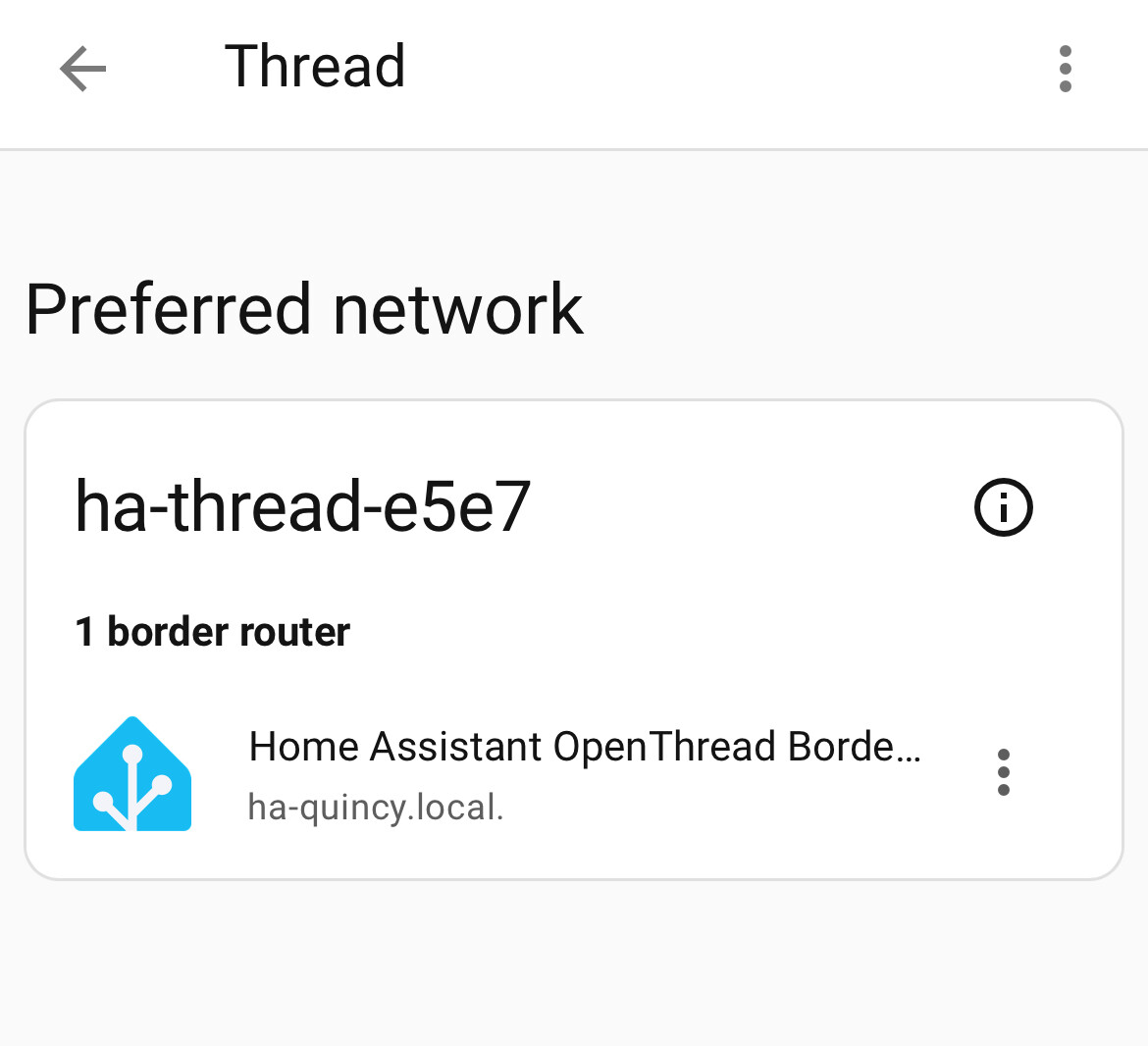This screenshot has height=1046, width=1148.
Task: Open the overflow menu in the app bar
Action: (x=1066, y=69)
